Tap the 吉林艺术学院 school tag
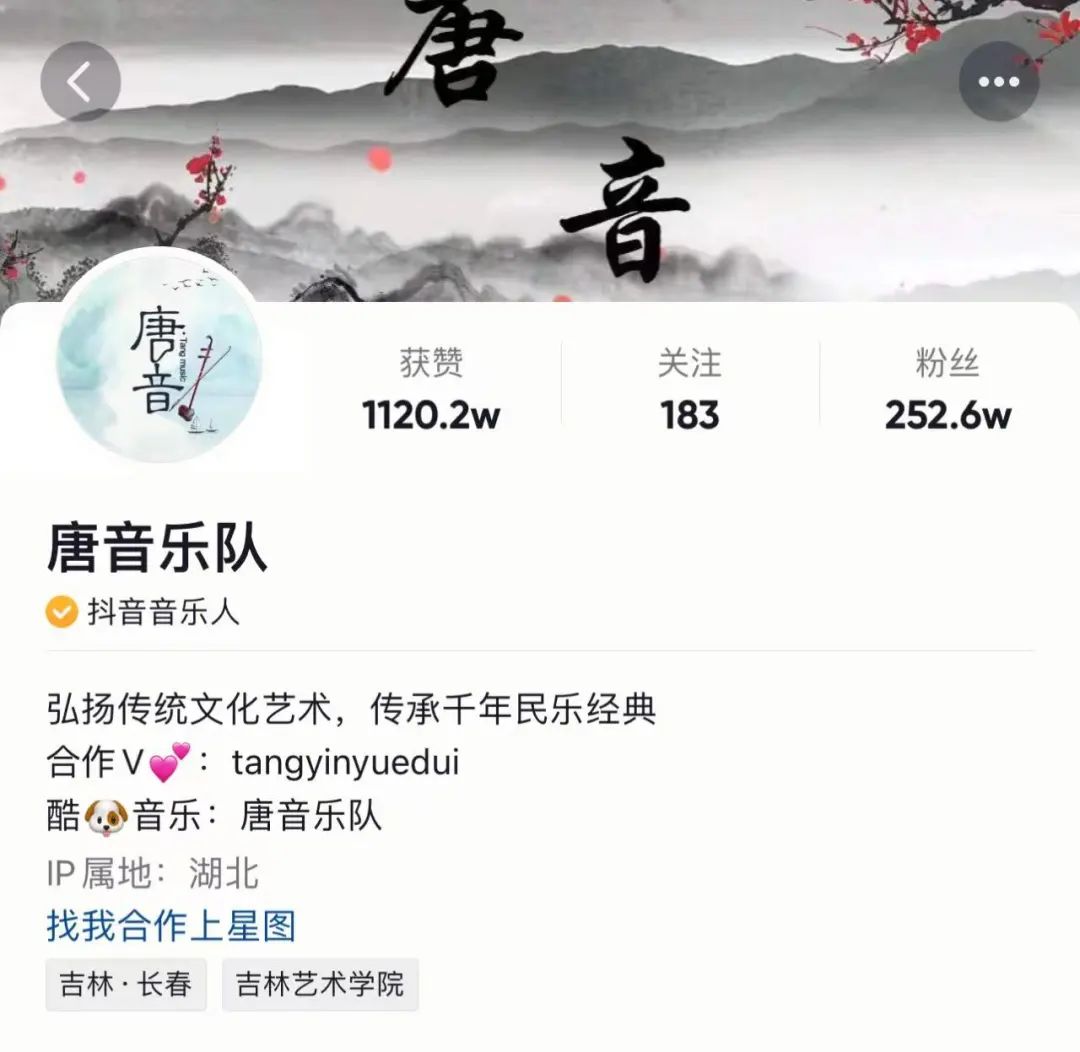Image resolution: width=1080 pixels, height=1052 pixels. [320, 984]
